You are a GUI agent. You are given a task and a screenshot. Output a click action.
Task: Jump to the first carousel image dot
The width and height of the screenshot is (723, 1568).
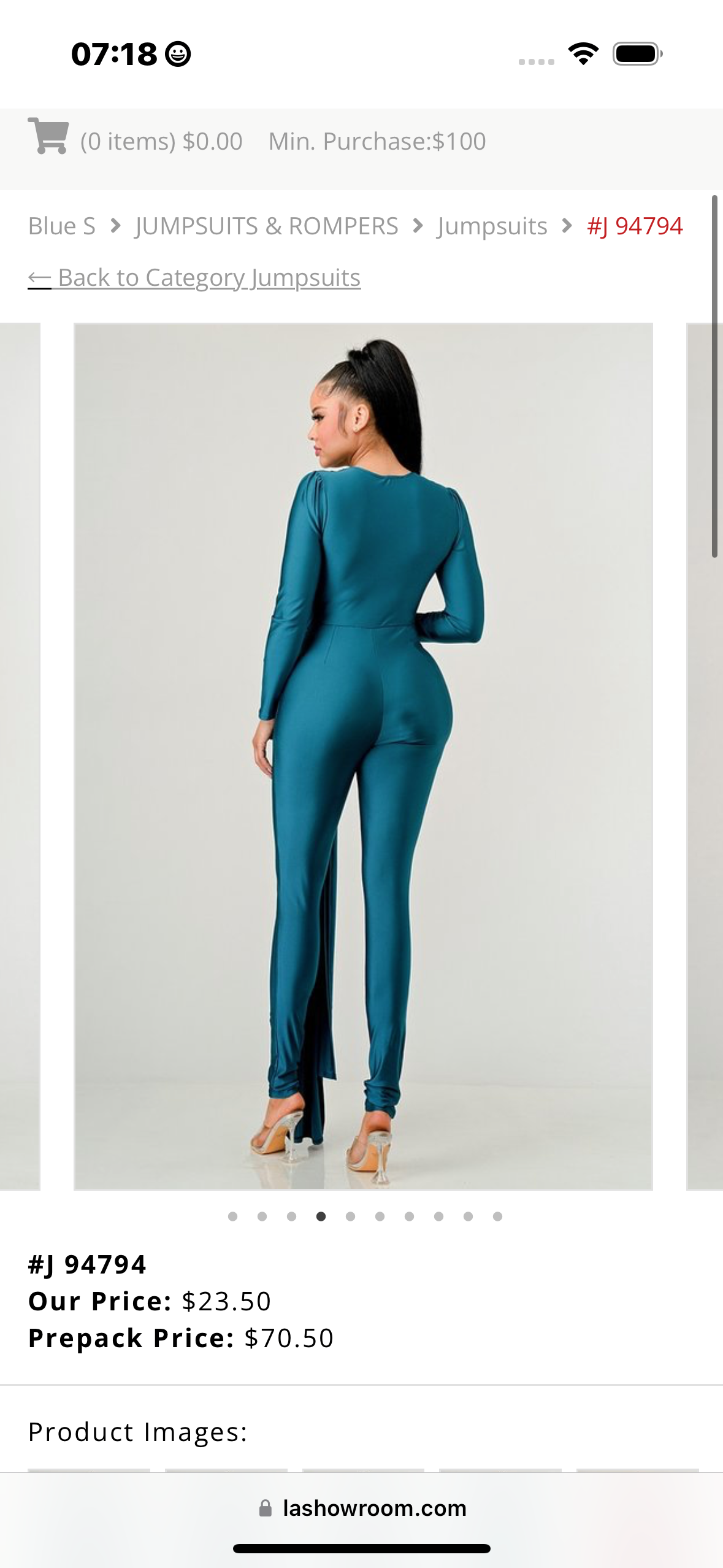click(232, 1216)
